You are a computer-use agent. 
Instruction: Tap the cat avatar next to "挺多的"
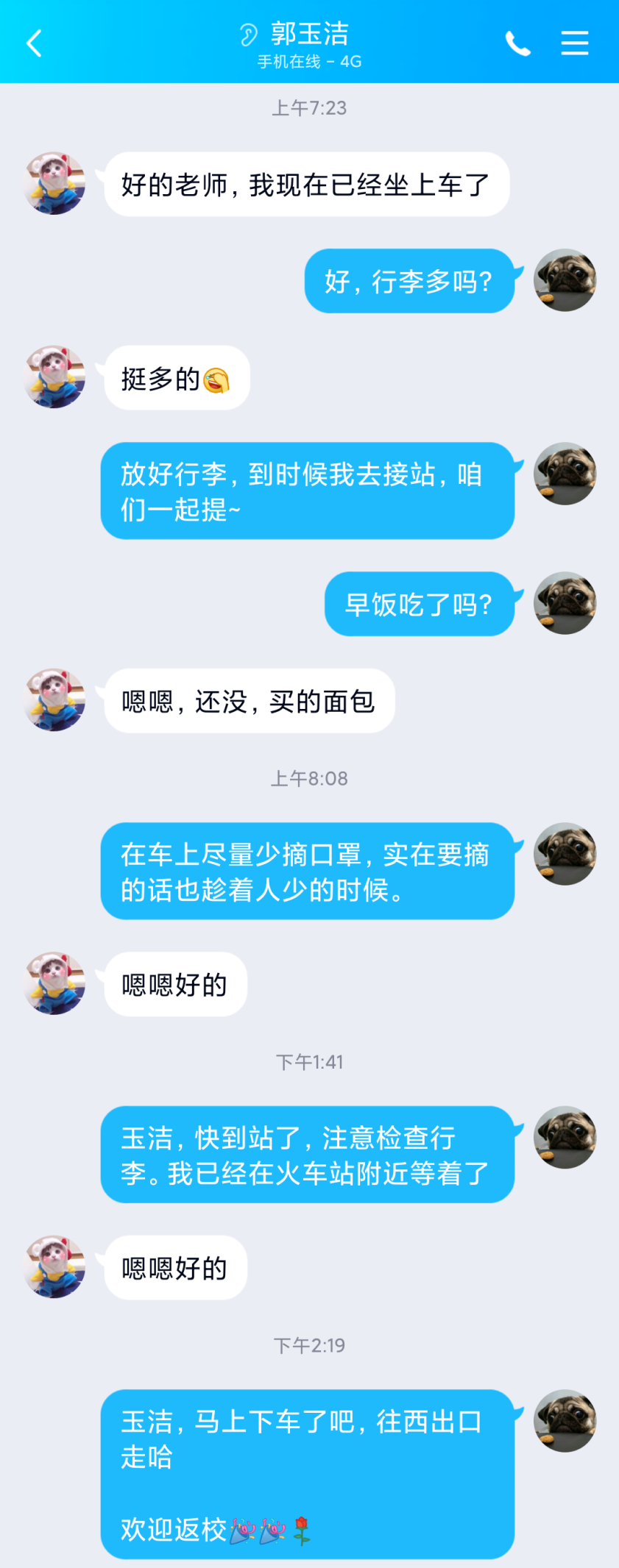[54, 377]
